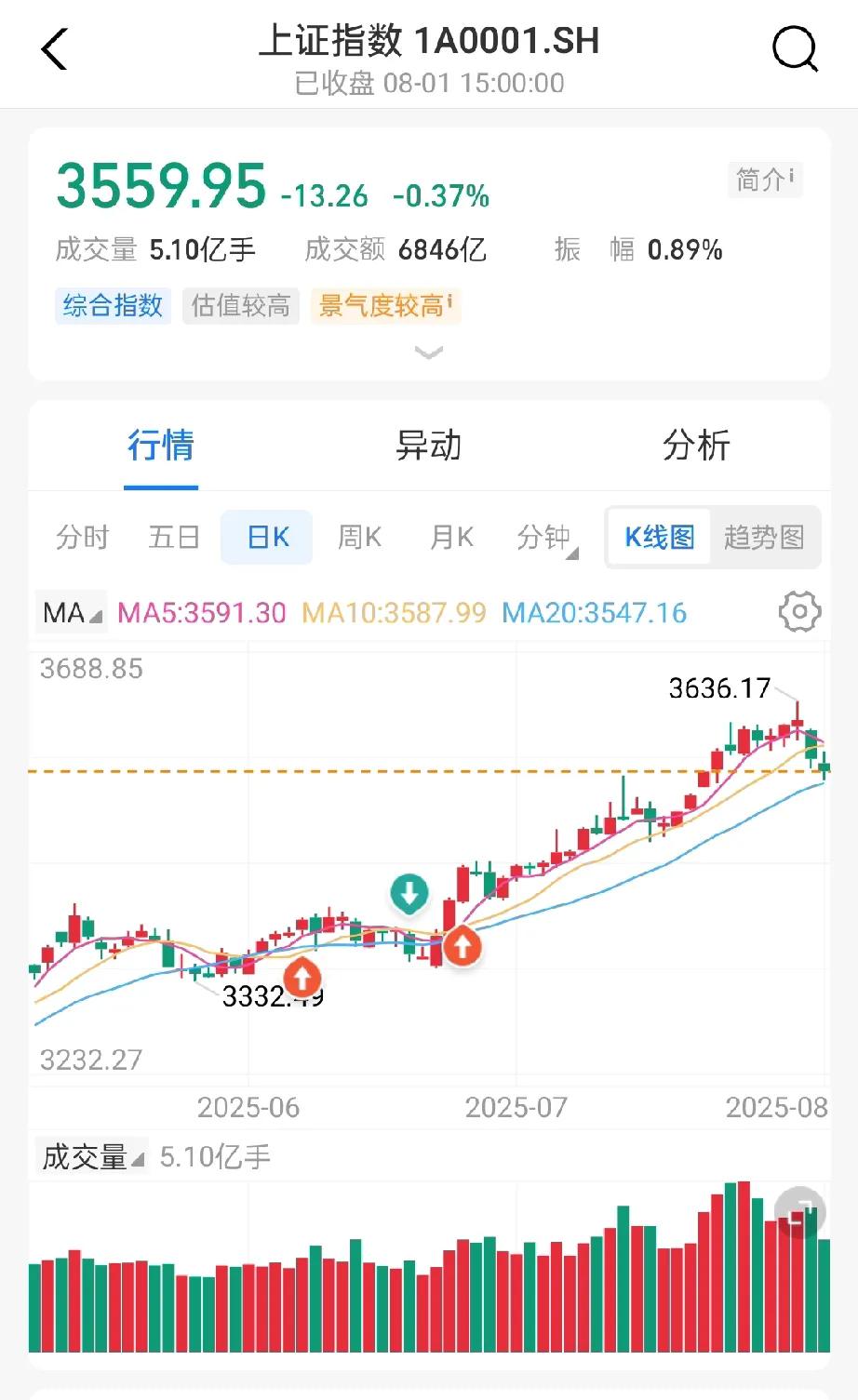Keep K线图 mode selected
Image resolution: width=858 pixels, height=1400 pixels.
658,537
